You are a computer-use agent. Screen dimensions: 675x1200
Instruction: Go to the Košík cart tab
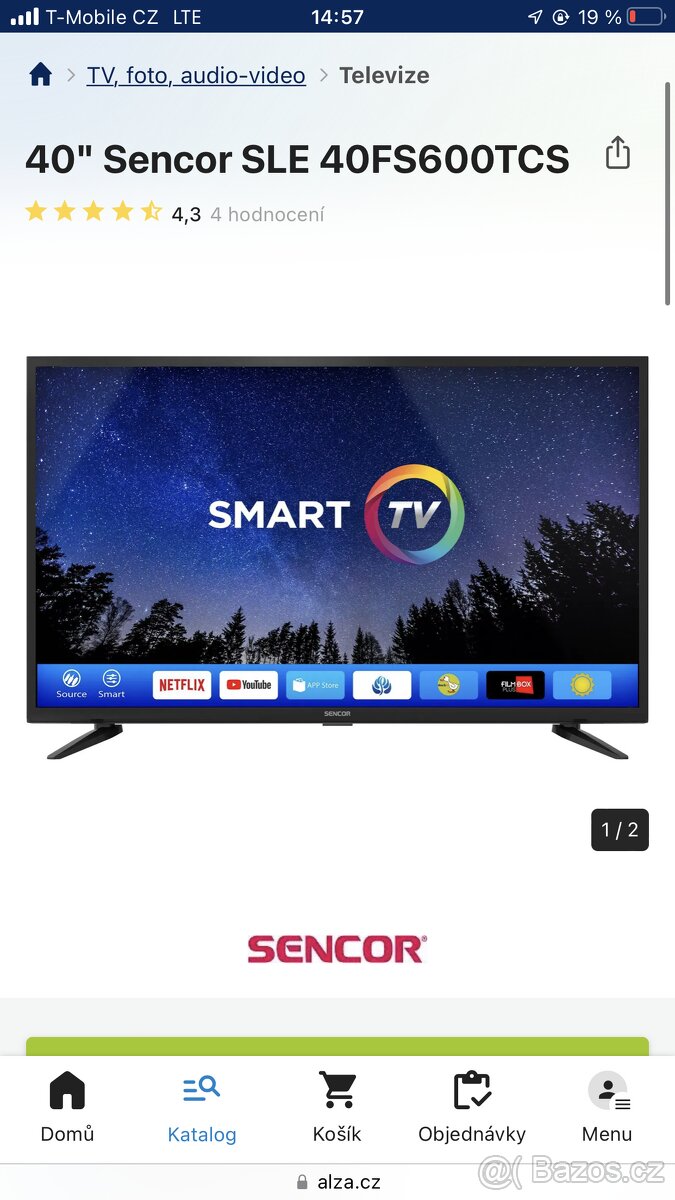(337, 1107)
